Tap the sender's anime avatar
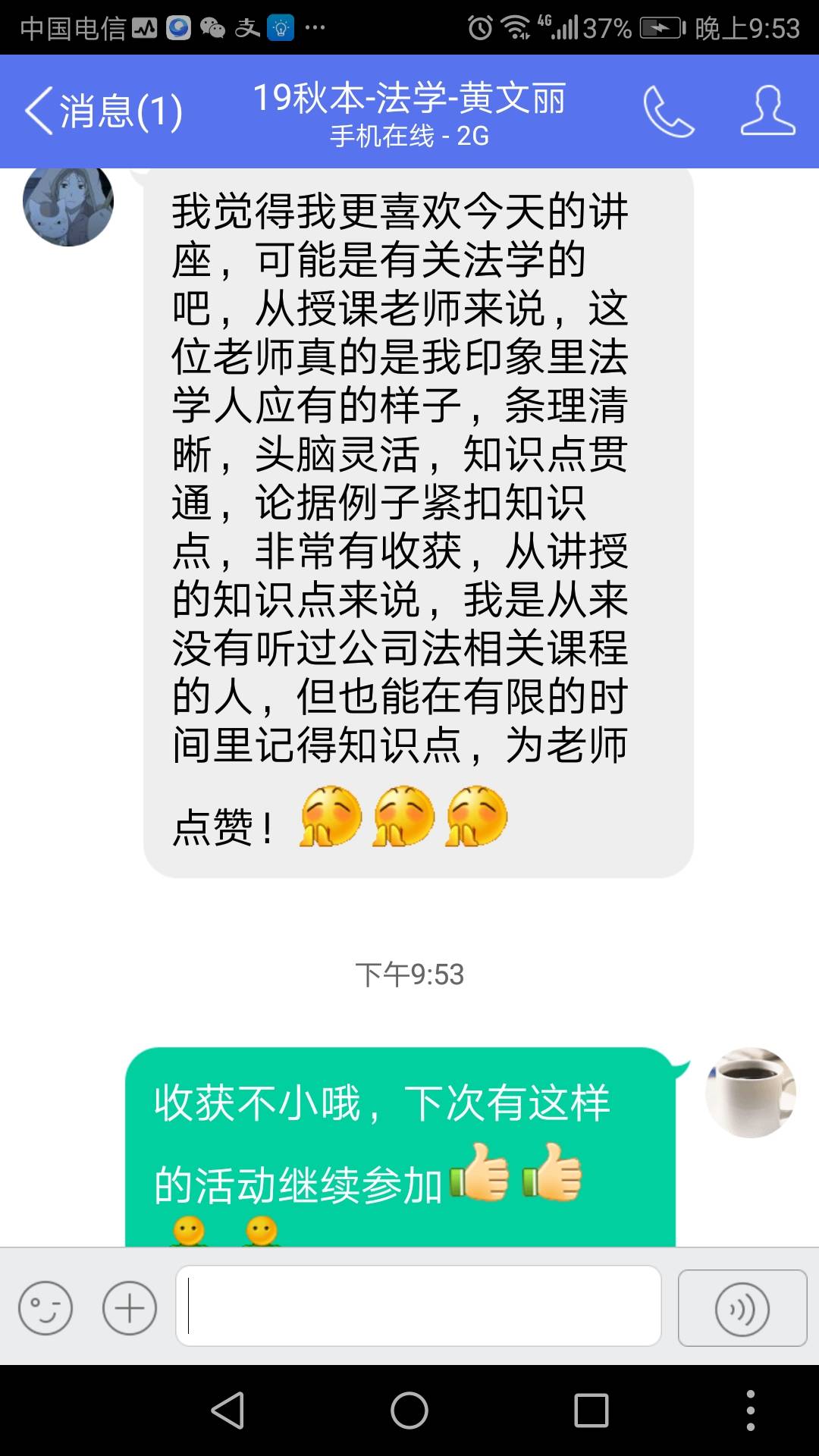This screenshot has height=1456, width=819. [68, 203]
